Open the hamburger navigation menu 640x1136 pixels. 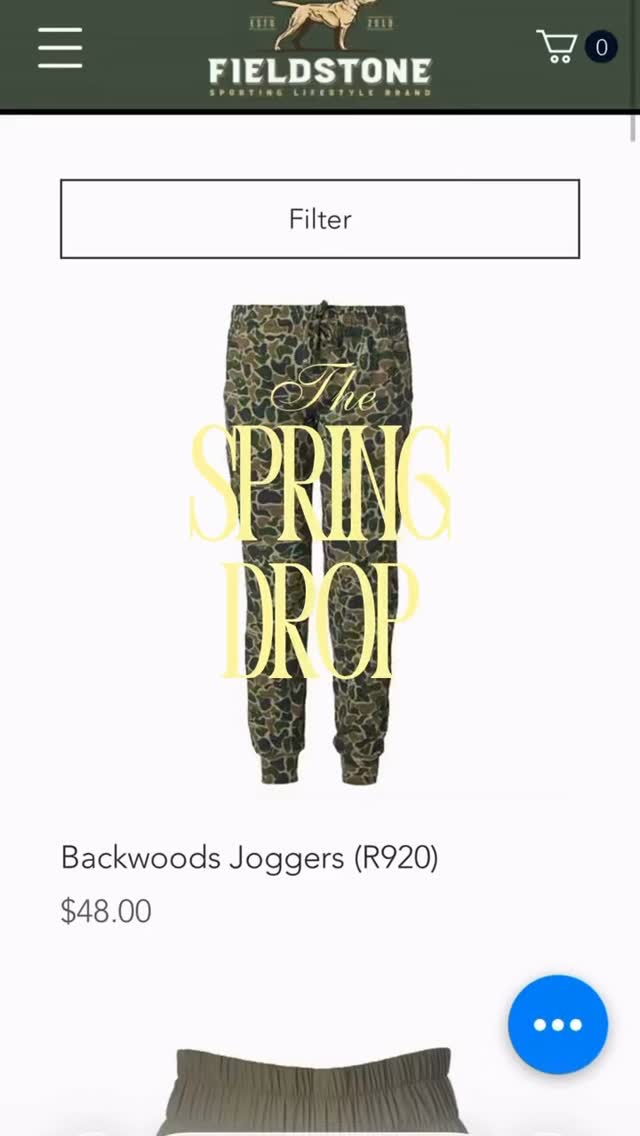pyautogui.click(x=60, y=47)
